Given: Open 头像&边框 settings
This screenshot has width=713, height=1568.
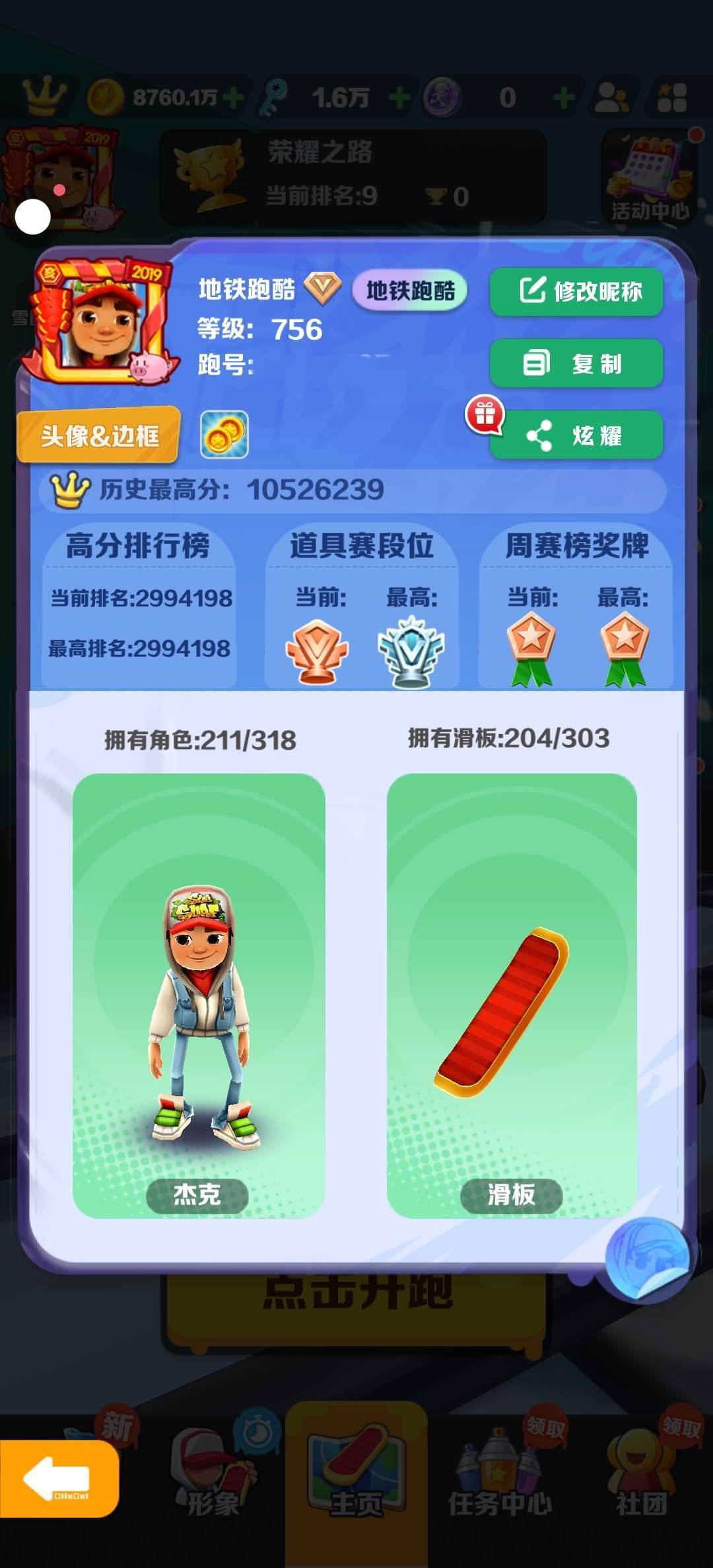Looking at the screenshot, I should pos(99,435).
